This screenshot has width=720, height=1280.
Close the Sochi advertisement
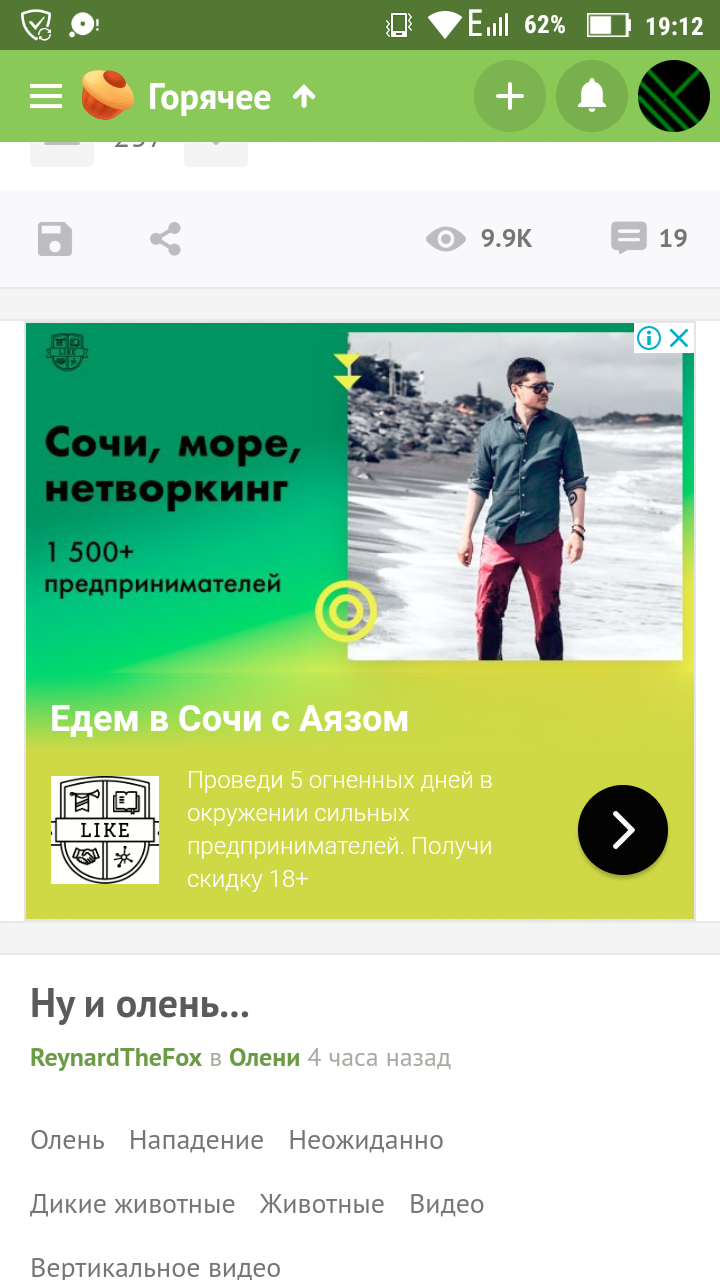click(680, 338)
